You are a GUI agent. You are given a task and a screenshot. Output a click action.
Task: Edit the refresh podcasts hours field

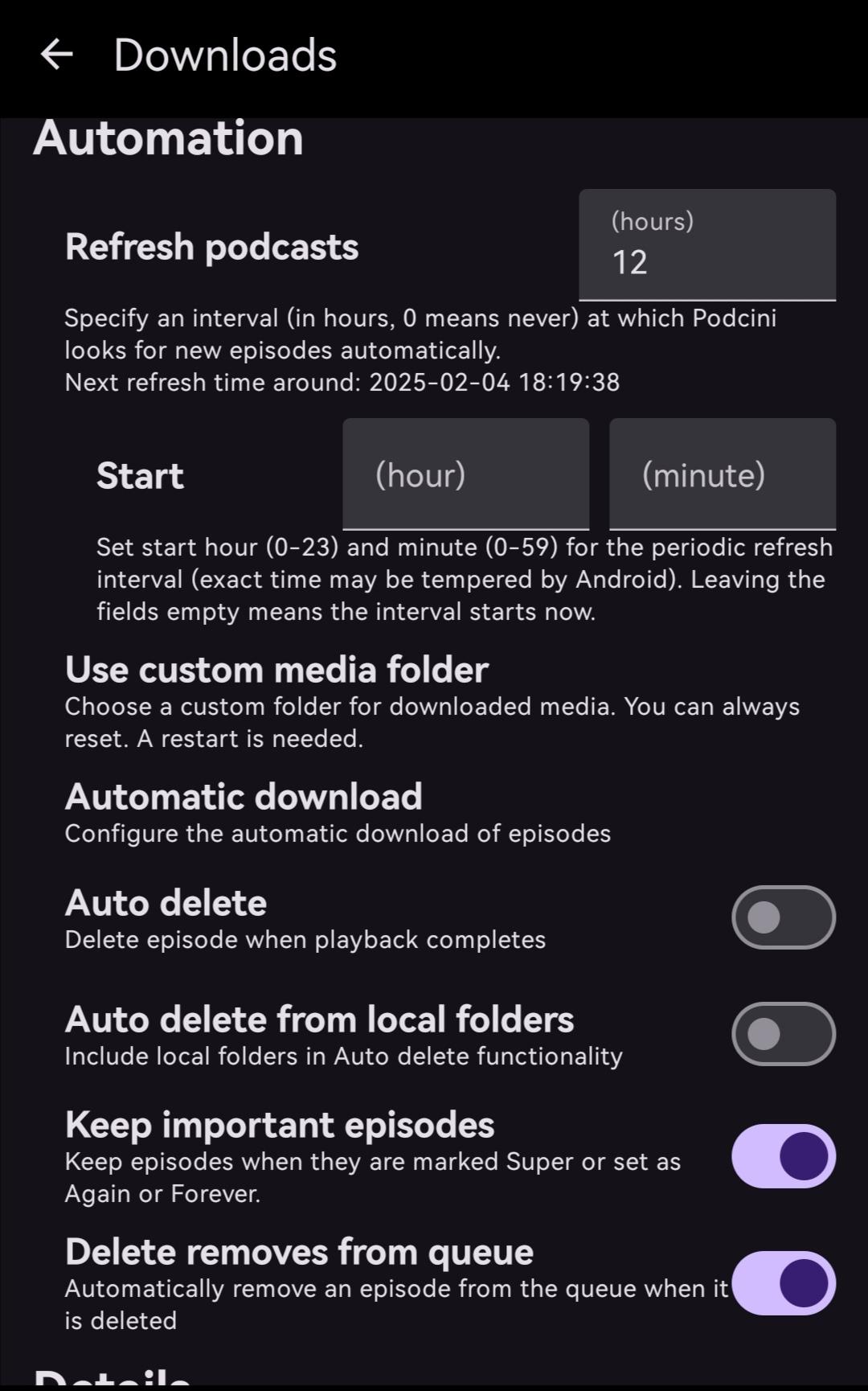point(707,245)
